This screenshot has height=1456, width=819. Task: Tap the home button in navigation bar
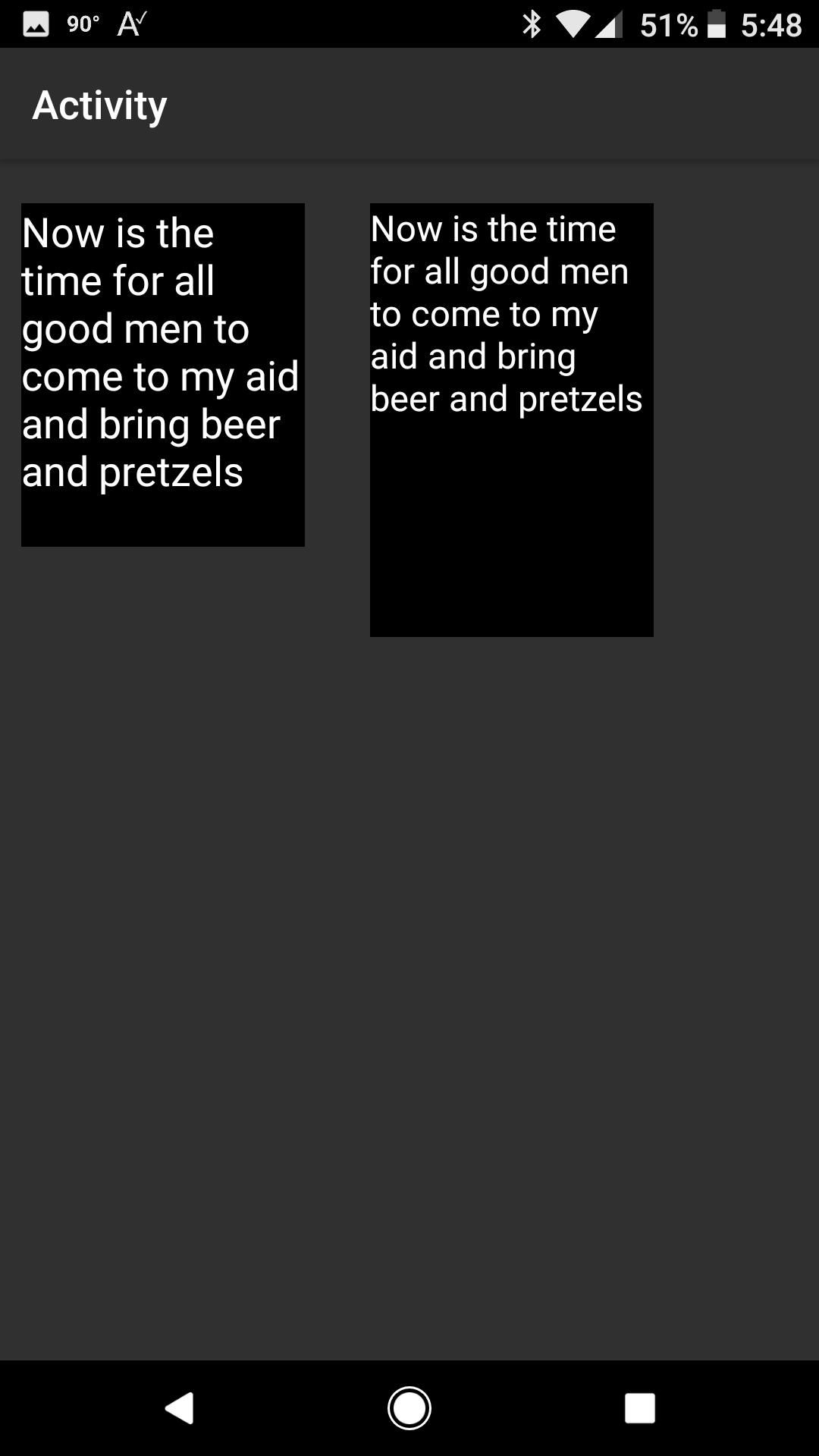(x=409, y=1408)
